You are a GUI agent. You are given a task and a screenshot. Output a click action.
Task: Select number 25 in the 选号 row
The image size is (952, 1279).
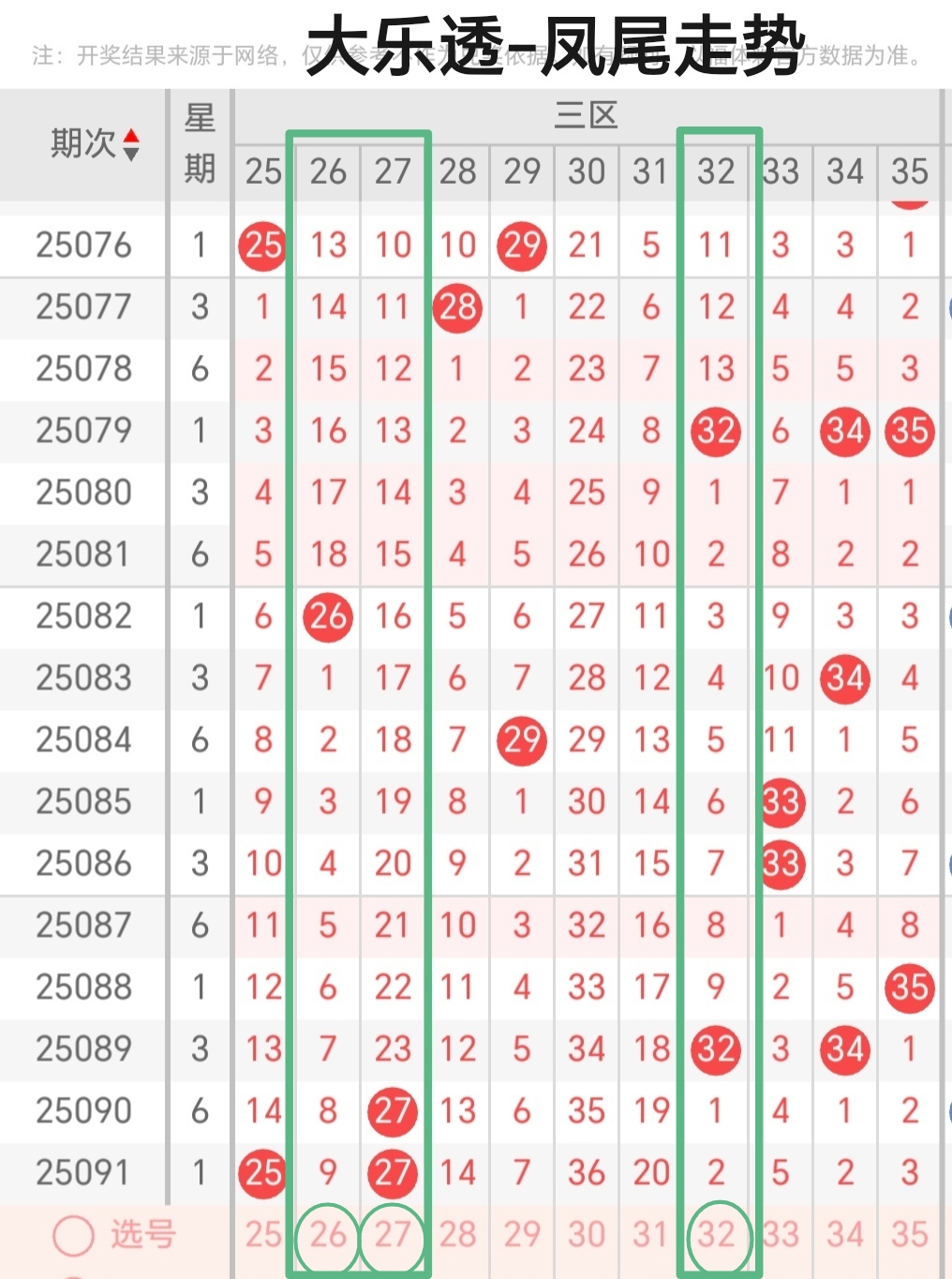tap(263, 1235)
